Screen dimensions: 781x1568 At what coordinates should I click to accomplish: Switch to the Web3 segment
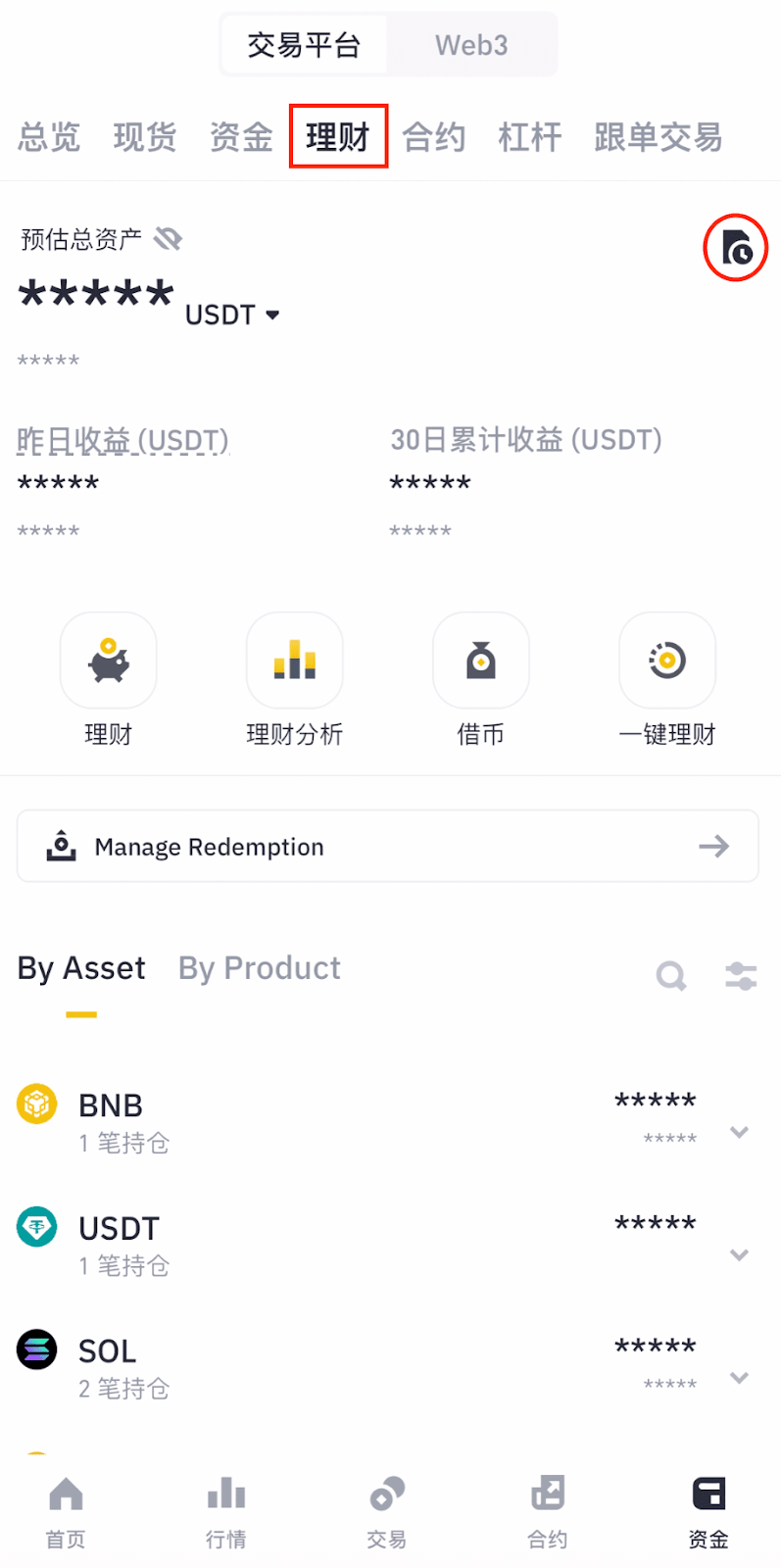pos(471,45)
